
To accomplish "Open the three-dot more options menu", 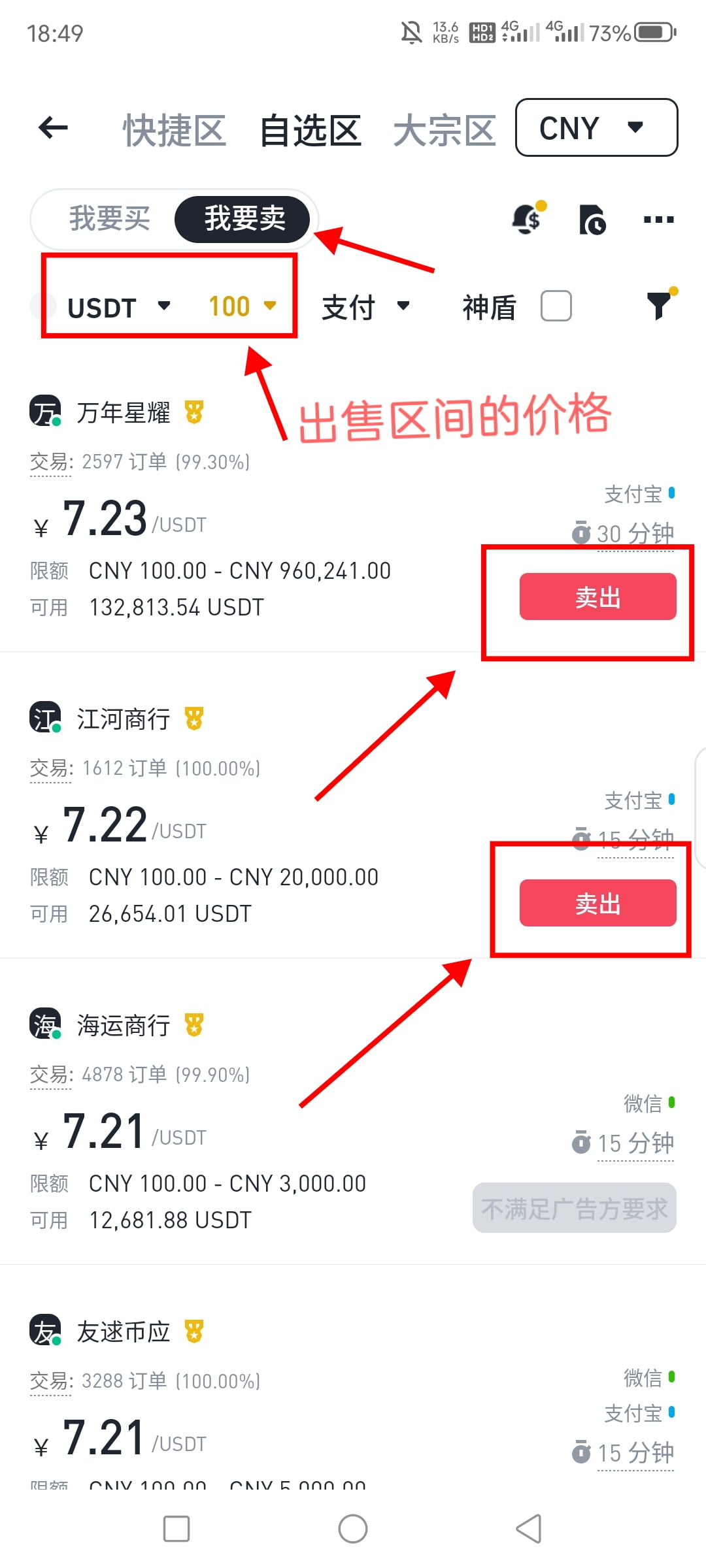I will point(658,220).
